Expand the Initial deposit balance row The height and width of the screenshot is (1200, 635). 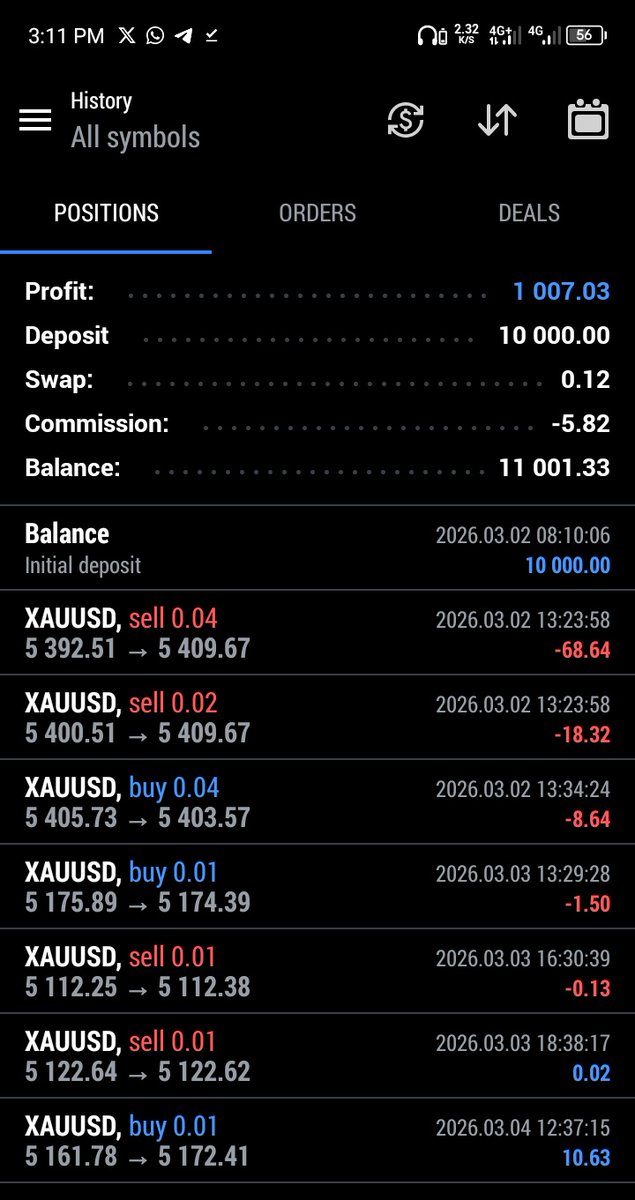(317, 549)
